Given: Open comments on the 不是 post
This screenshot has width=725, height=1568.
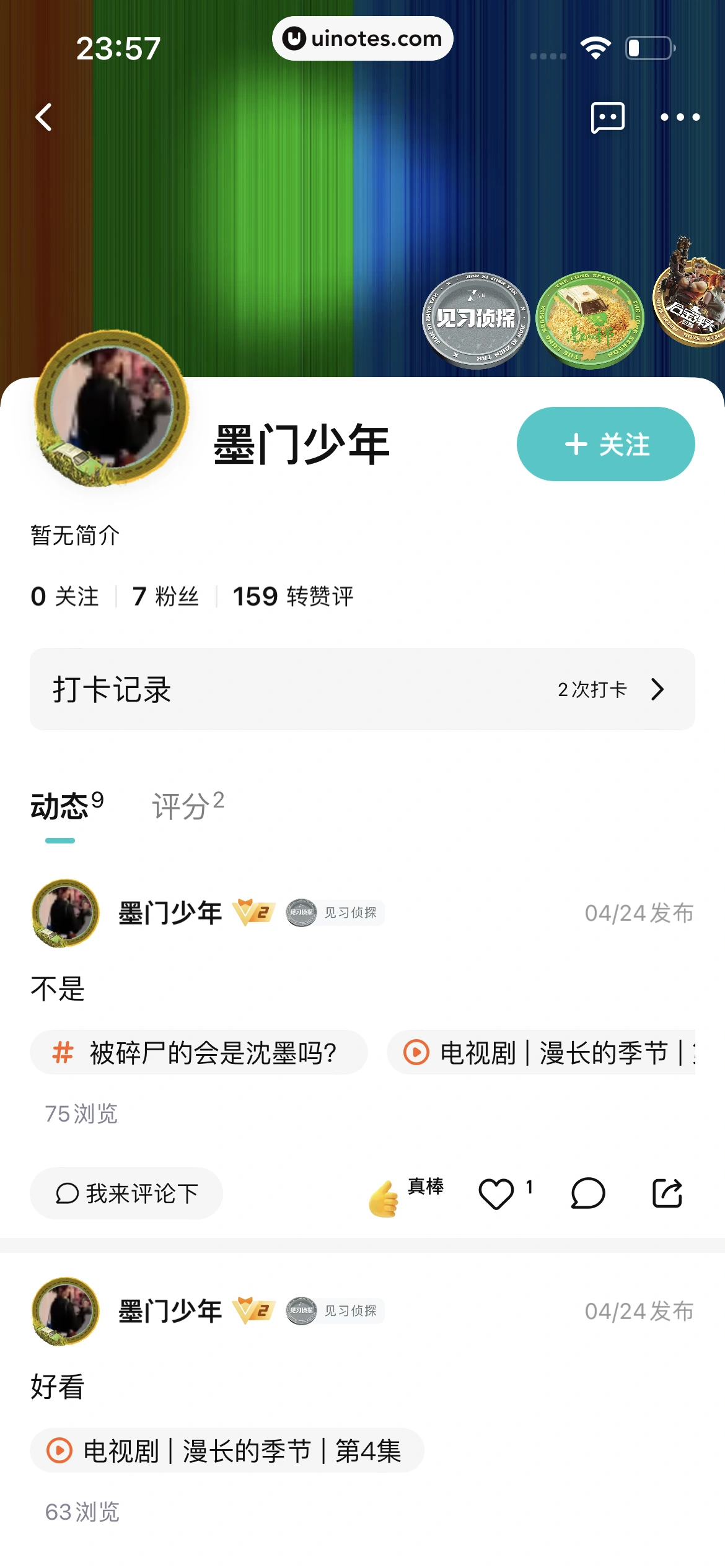Looking at the screenshot, I should 587,1193.
